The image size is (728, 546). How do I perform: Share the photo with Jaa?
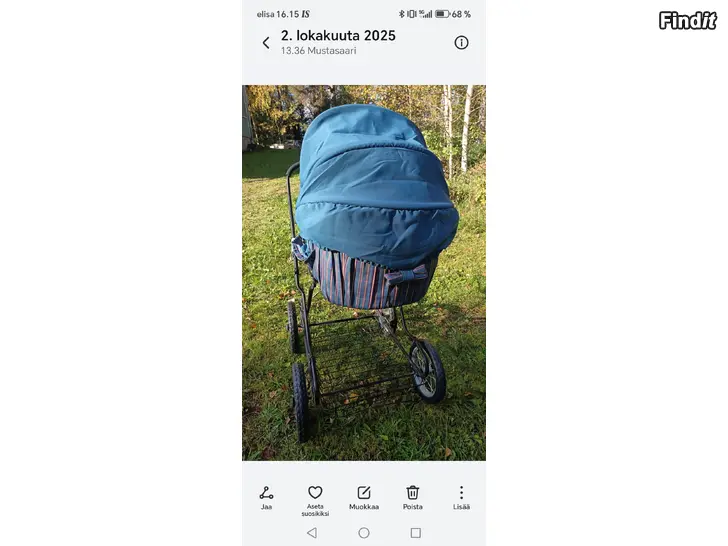pyautogui.click(x=266, y=497)
